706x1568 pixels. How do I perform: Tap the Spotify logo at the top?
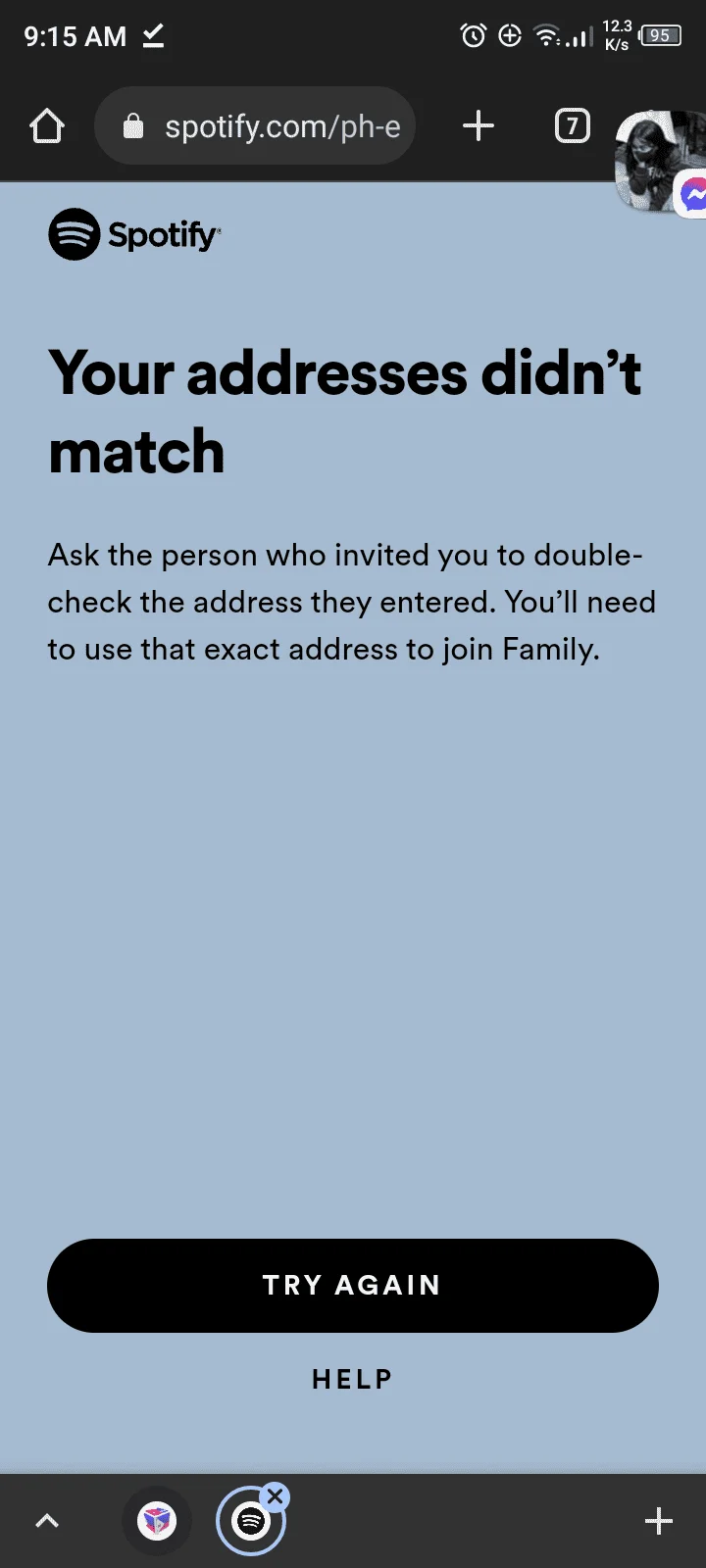tap(135, 235)
